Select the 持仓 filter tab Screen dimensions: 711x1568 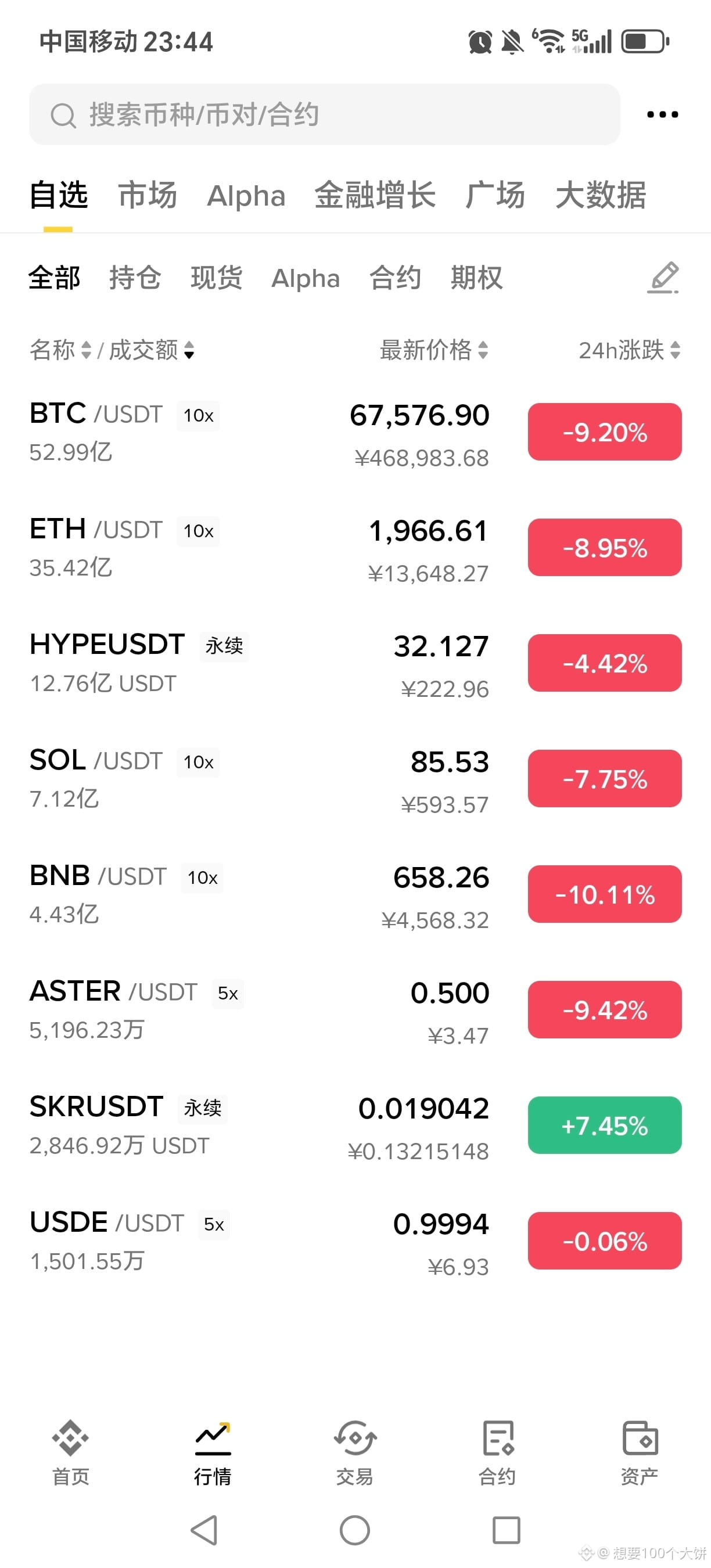click(x=135, y=278)
